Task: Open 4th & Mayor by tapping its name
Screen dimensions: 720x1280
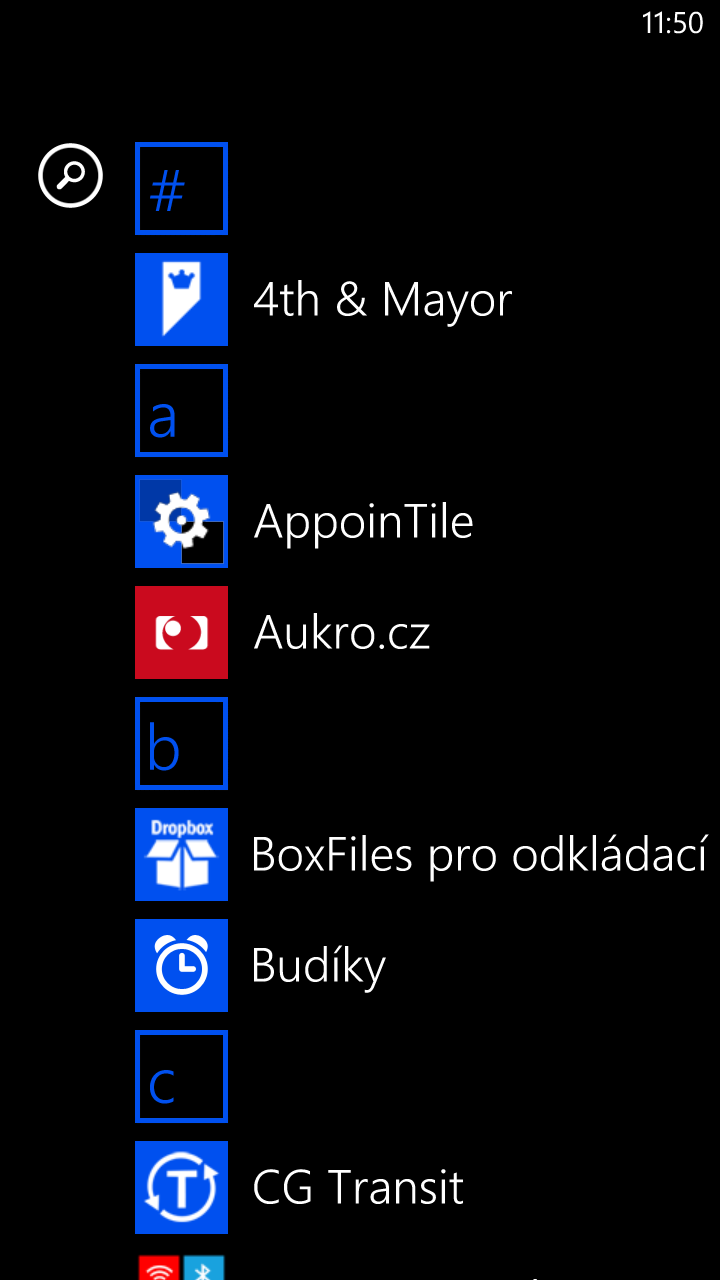Action: (x=382, y=299)
